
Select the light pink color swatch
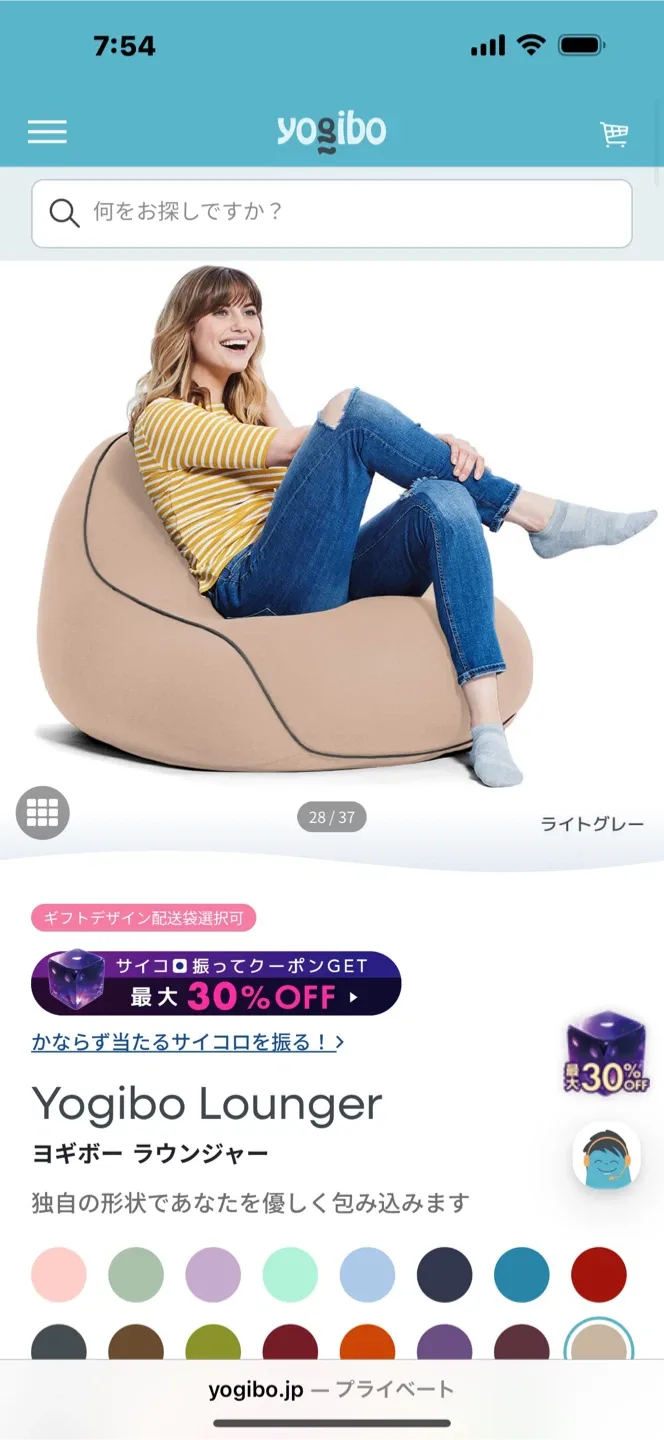tap(59, 1274)
